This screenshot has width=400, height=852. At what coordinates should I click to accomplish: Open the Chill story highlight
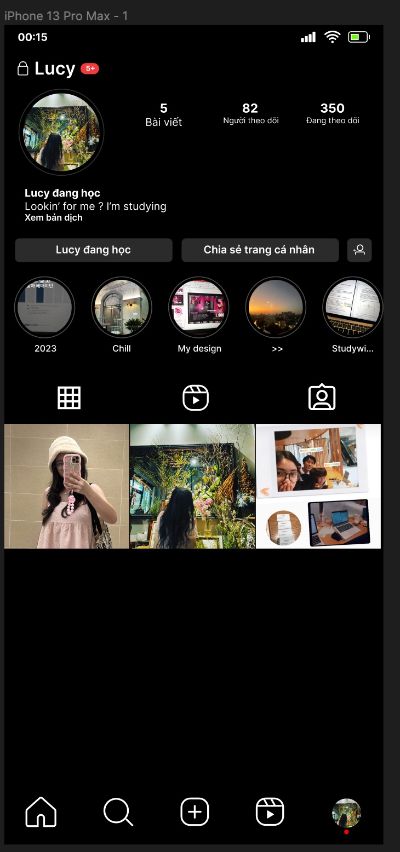pos(122,308)
